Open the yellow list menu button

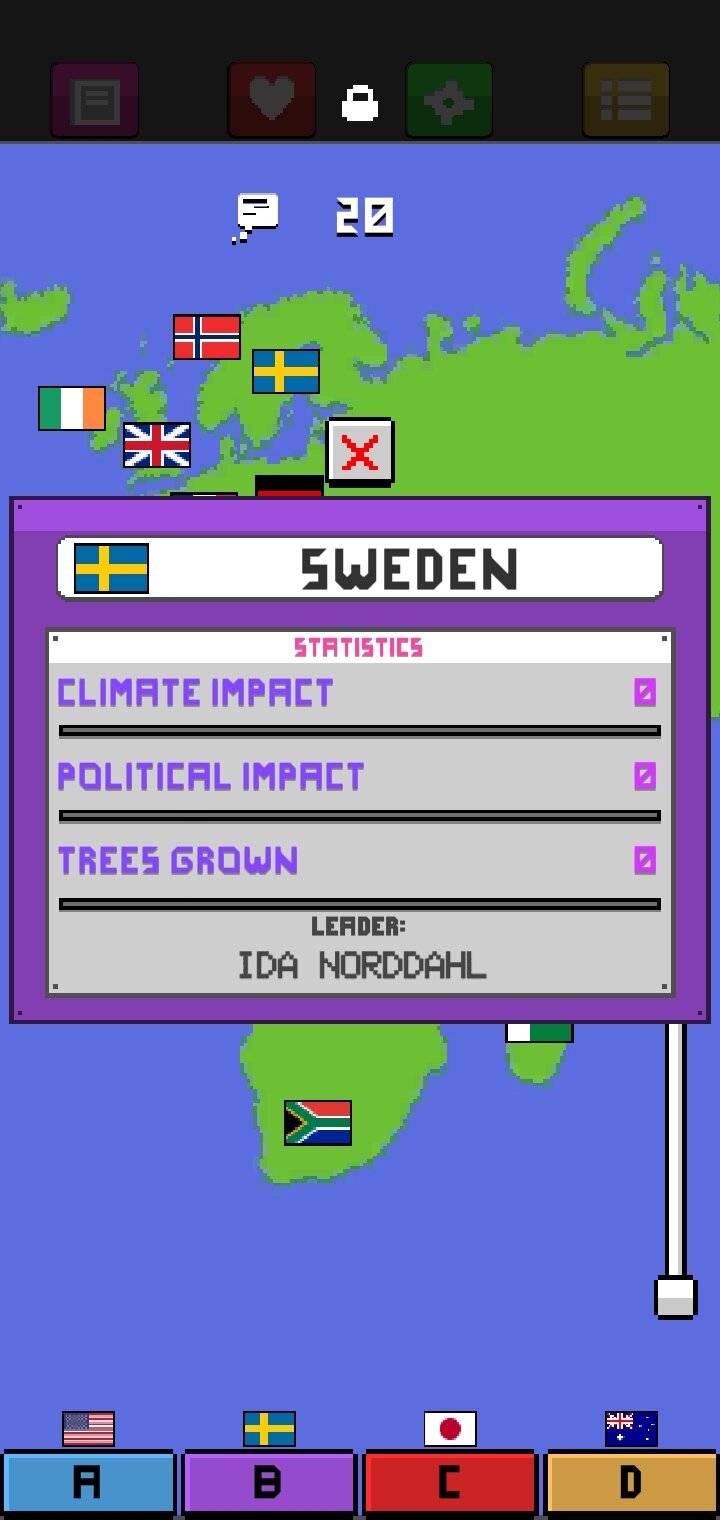[x=626, y=100]
